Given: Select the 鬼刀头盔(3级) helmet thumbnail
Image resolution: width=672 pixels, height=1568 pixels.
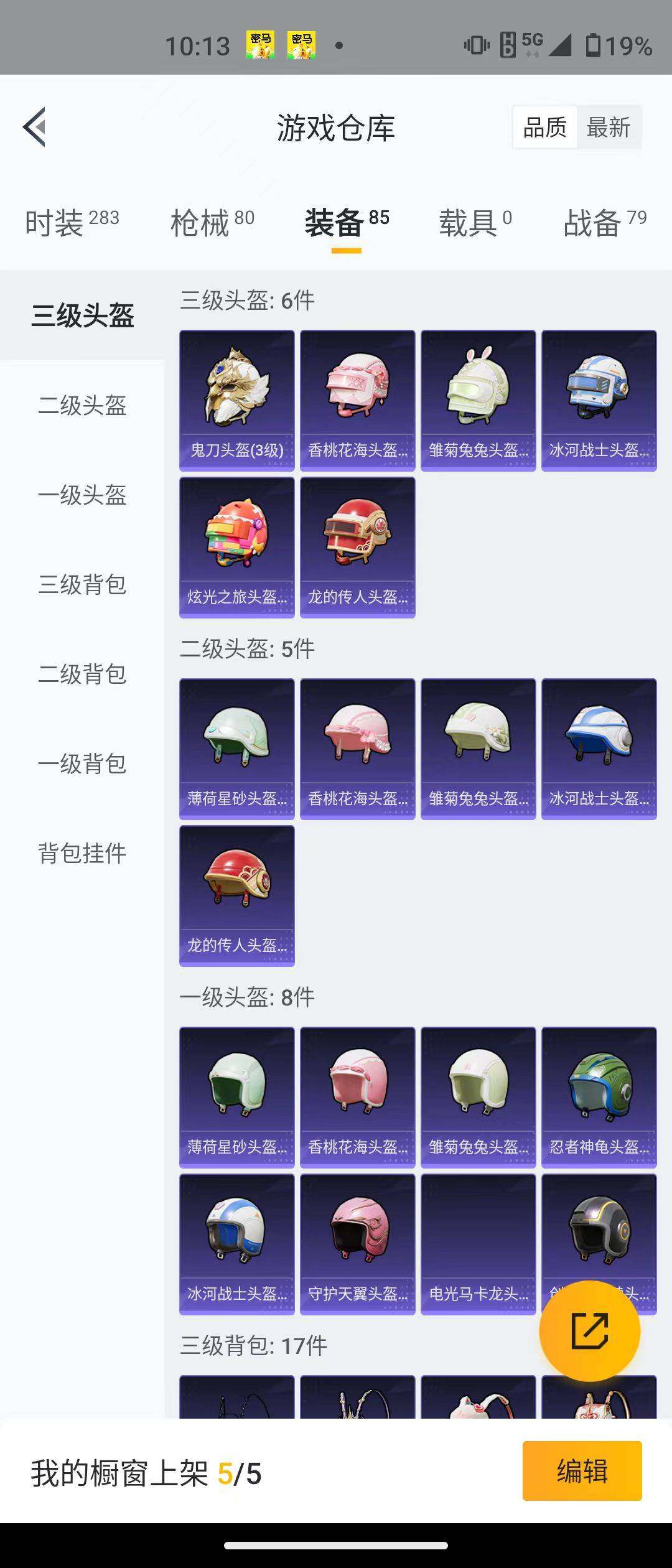Looking at the screenshot, I should [x=236, y=398].
